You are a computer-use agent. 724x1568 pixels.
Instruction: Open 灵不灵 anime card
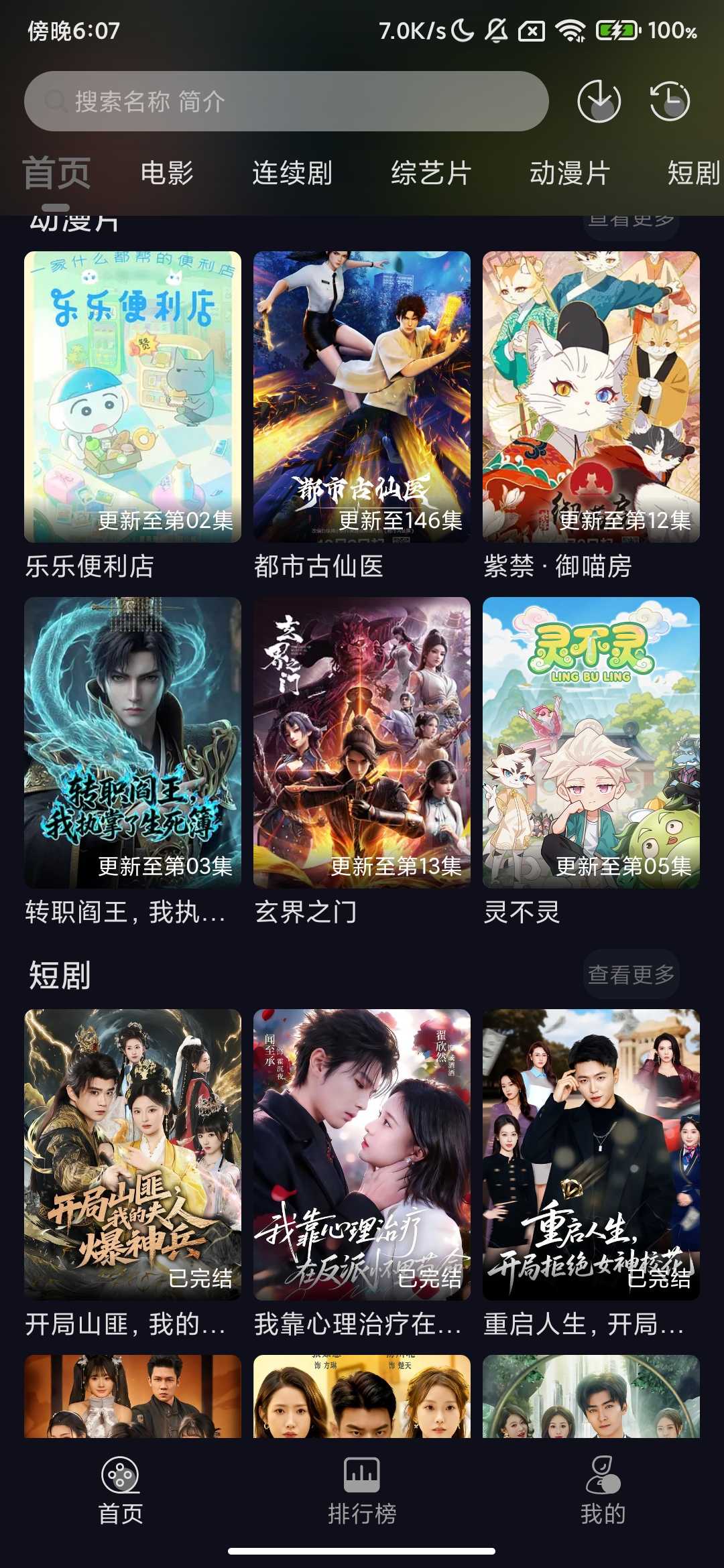(591, 742)
